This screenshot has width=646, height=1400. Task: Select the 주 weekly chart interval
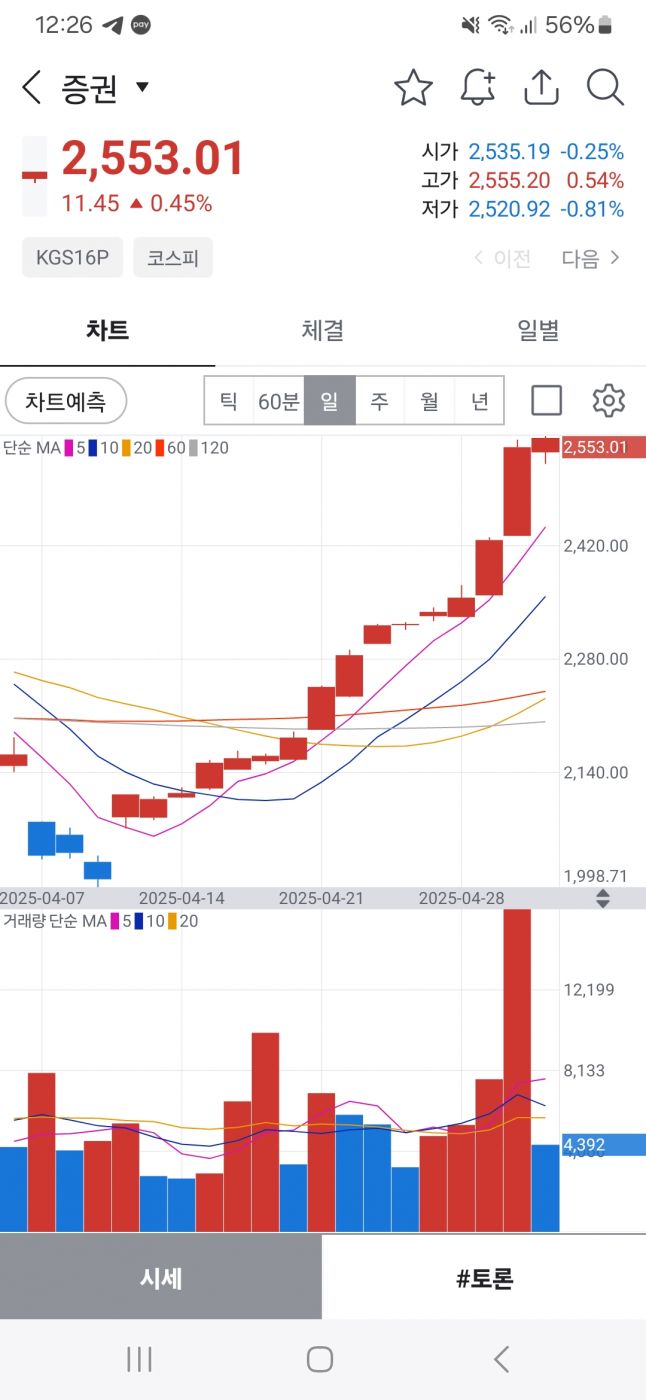380,402
